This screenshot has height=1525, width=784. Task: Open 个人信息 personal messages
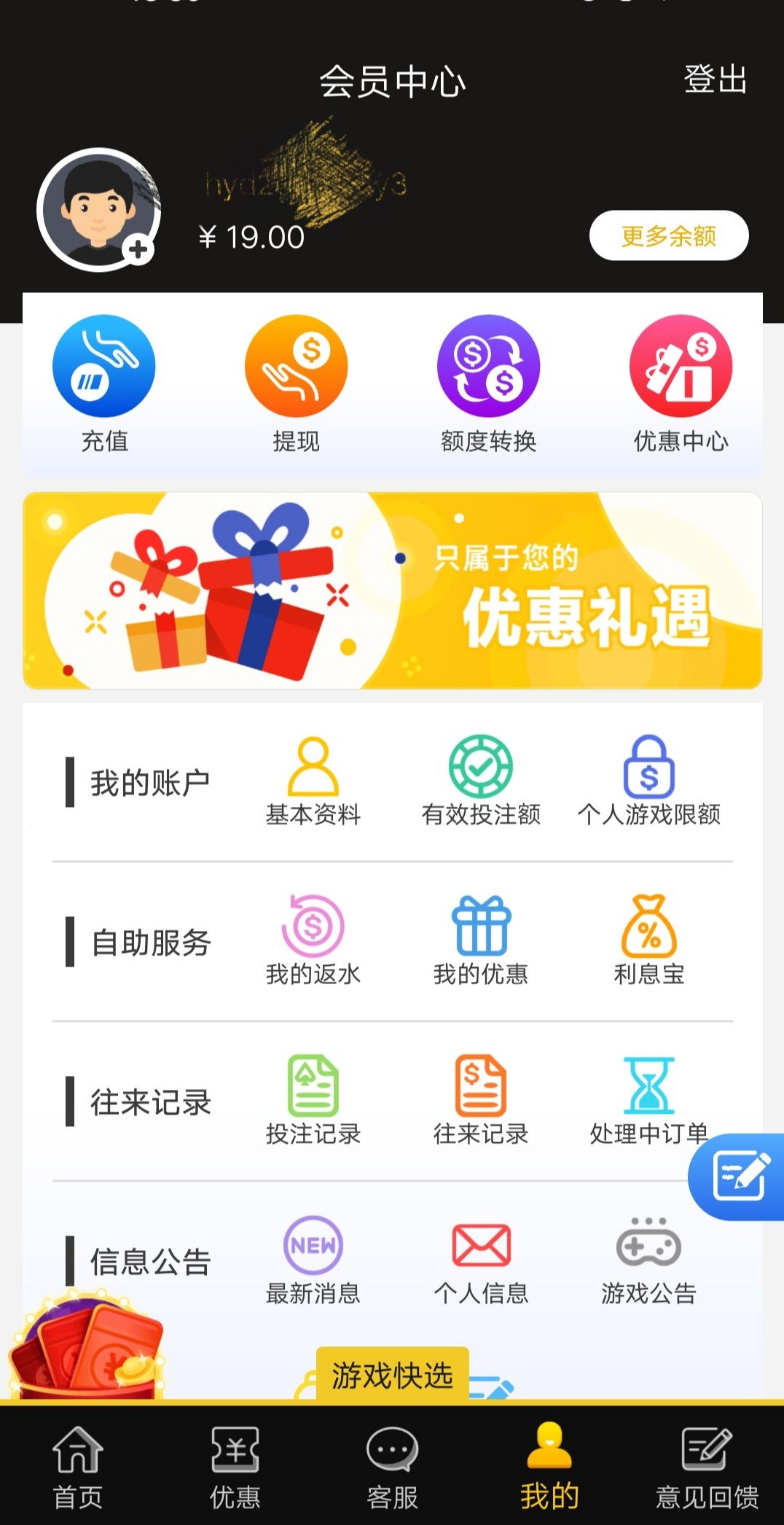tap(481, 1261)
